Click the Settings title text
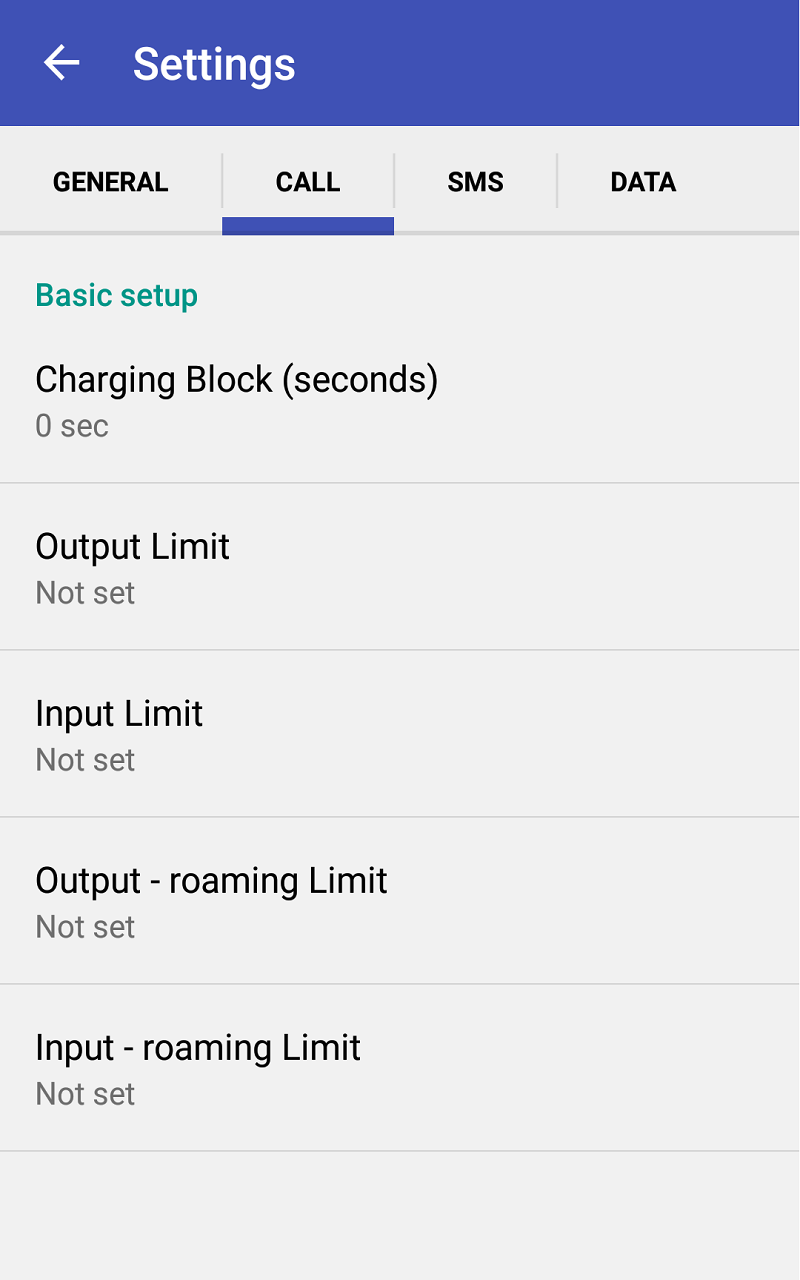Image resolution: width=800 pixels, height=1280 pixels. [214, 63]
